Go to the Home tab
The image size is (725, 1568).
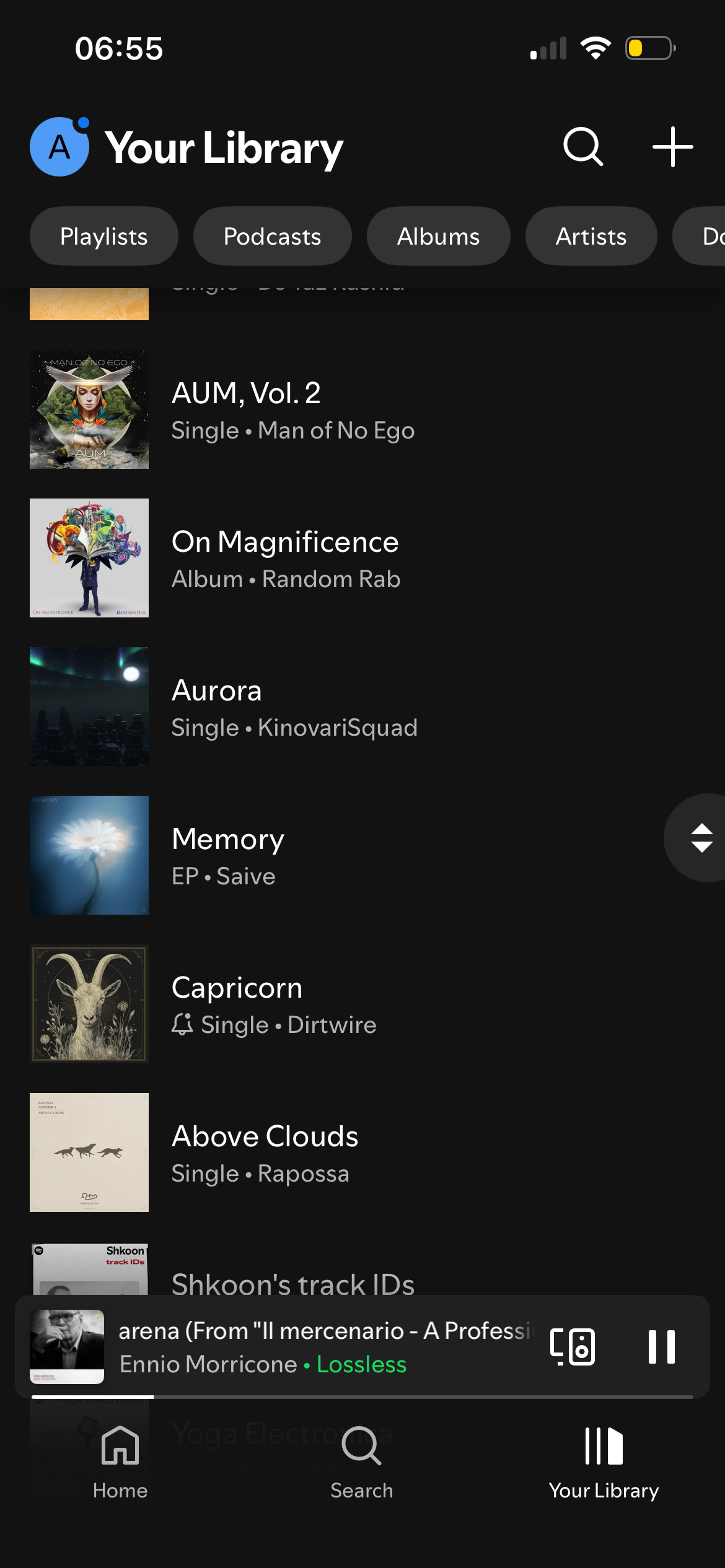click(x=120, y=1461)
